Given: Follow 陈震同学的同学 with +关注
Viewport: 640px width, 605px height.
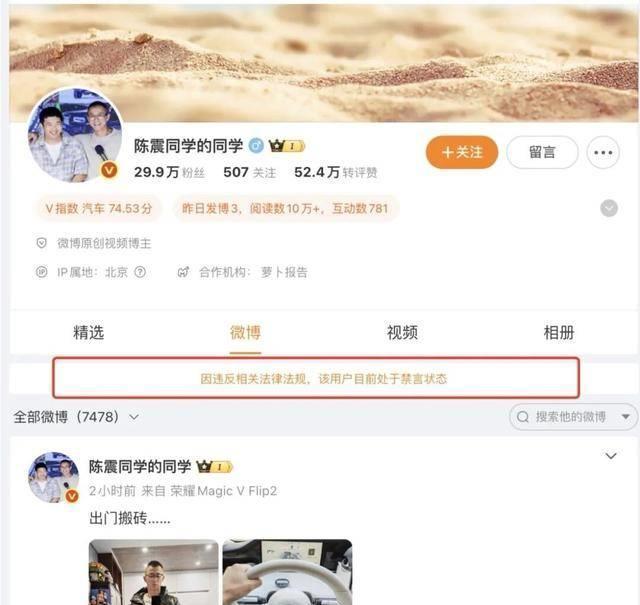Looking at the screenshot, I should click(461, 152).
